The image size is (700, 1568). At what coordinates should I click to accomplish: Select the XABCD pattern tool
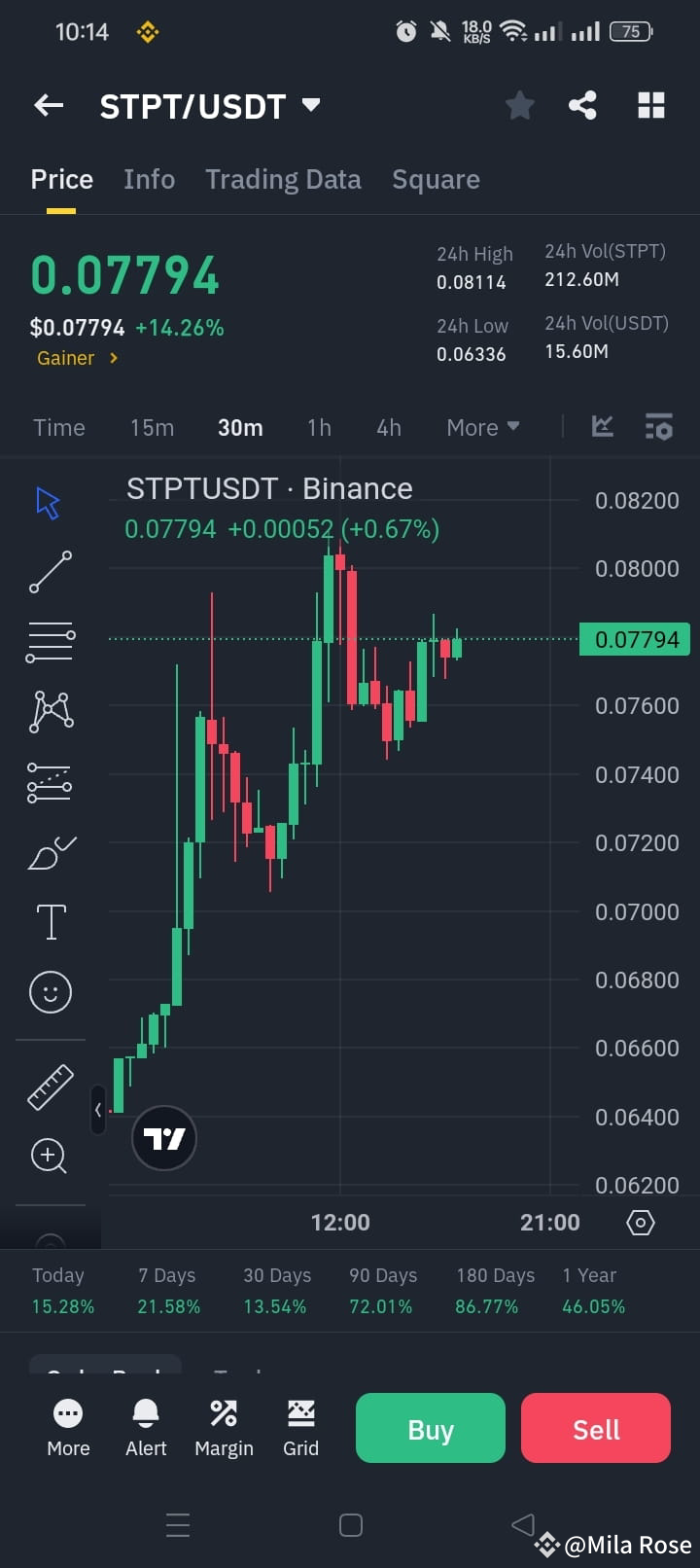pyautogui.click(x=50, y=711)
